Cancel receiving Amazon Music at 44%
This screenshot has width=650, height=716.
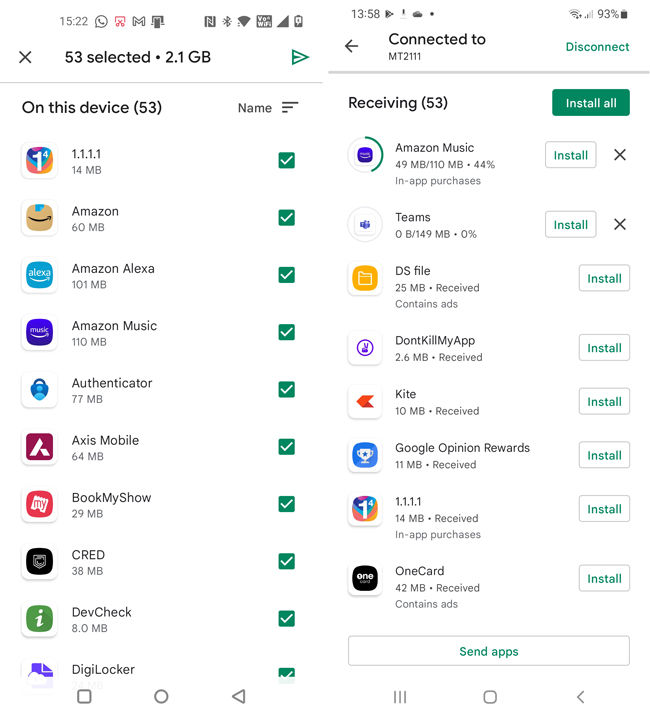(x=620, y=155)
